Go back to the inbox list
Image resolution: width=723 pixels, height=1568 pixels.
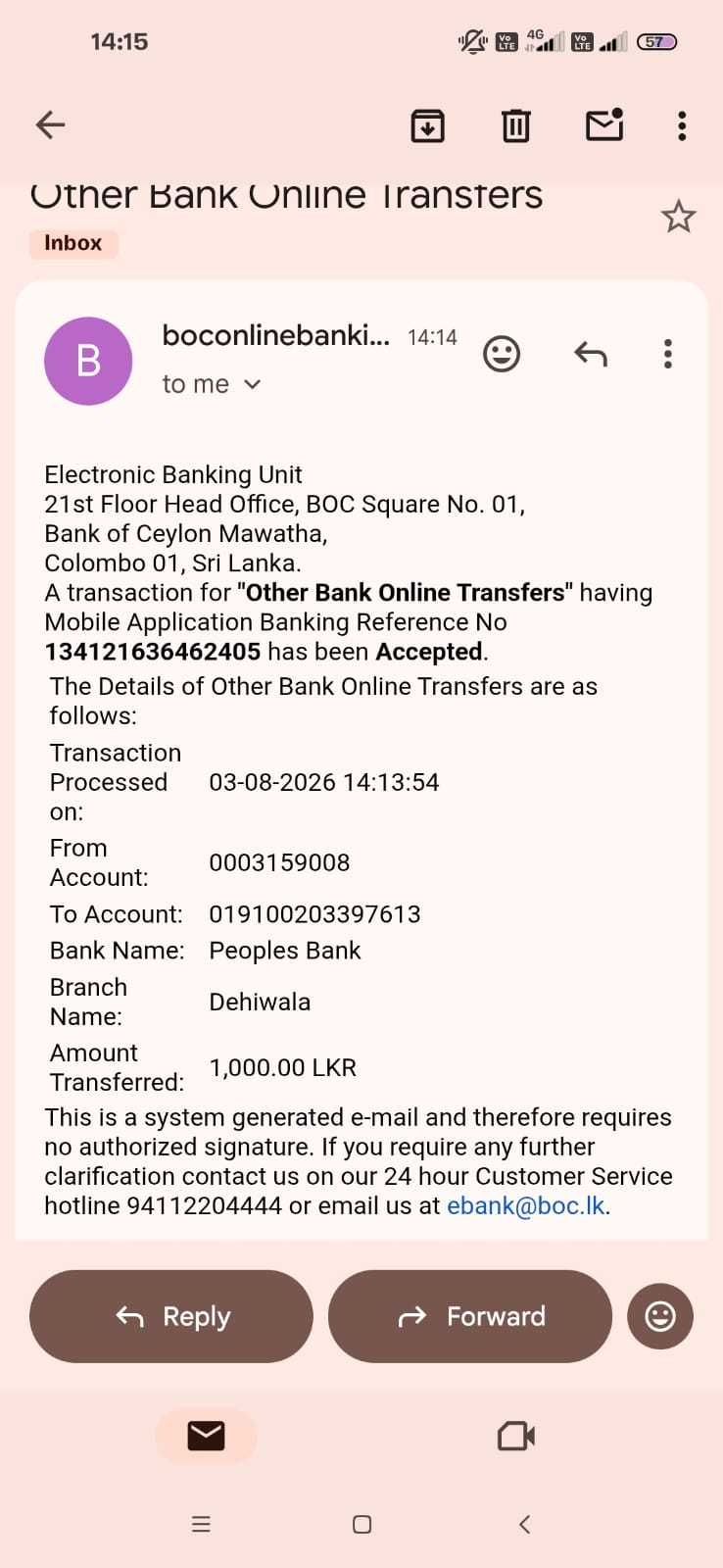click(50, 124)
